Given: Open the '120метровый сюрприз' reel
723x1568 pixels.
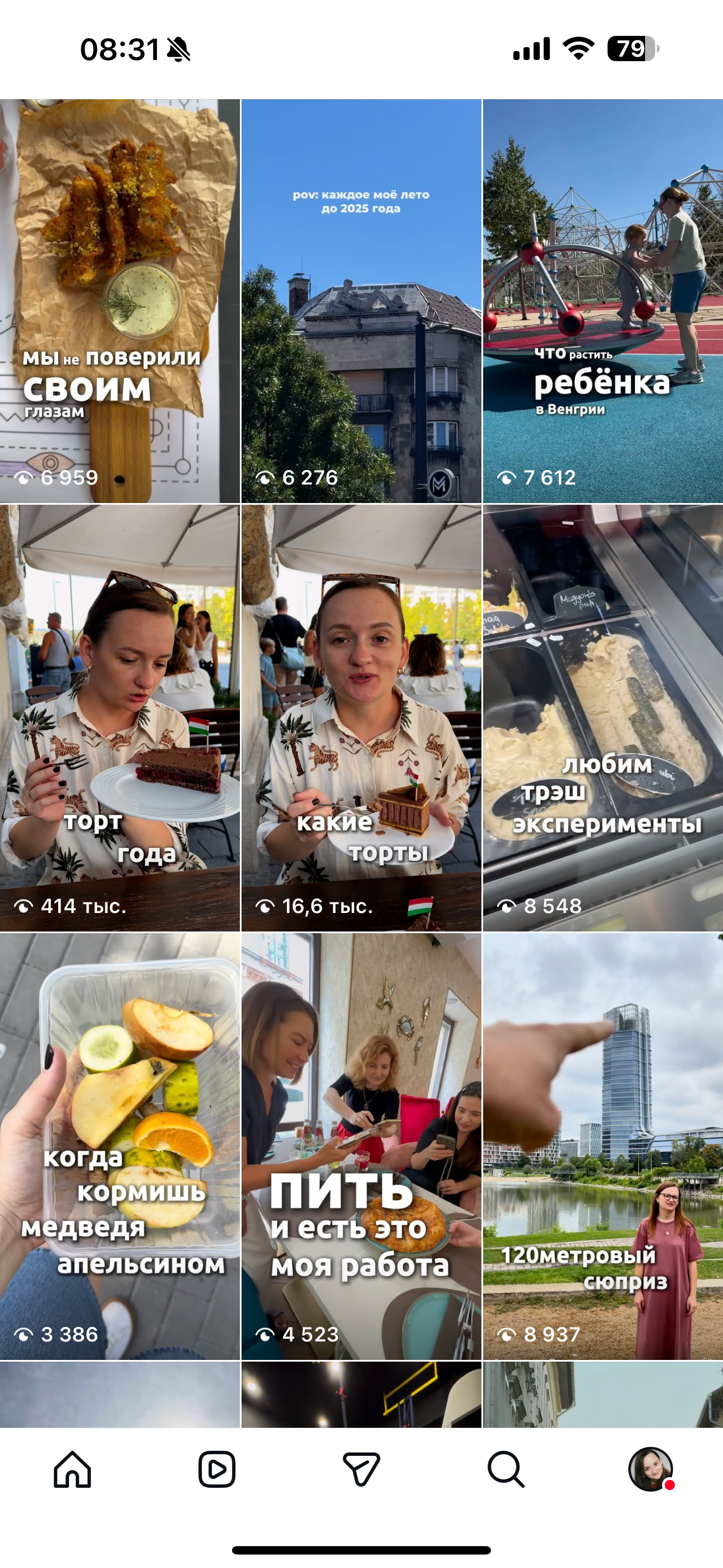Looking at the screenshot, I should (602, 1146).
